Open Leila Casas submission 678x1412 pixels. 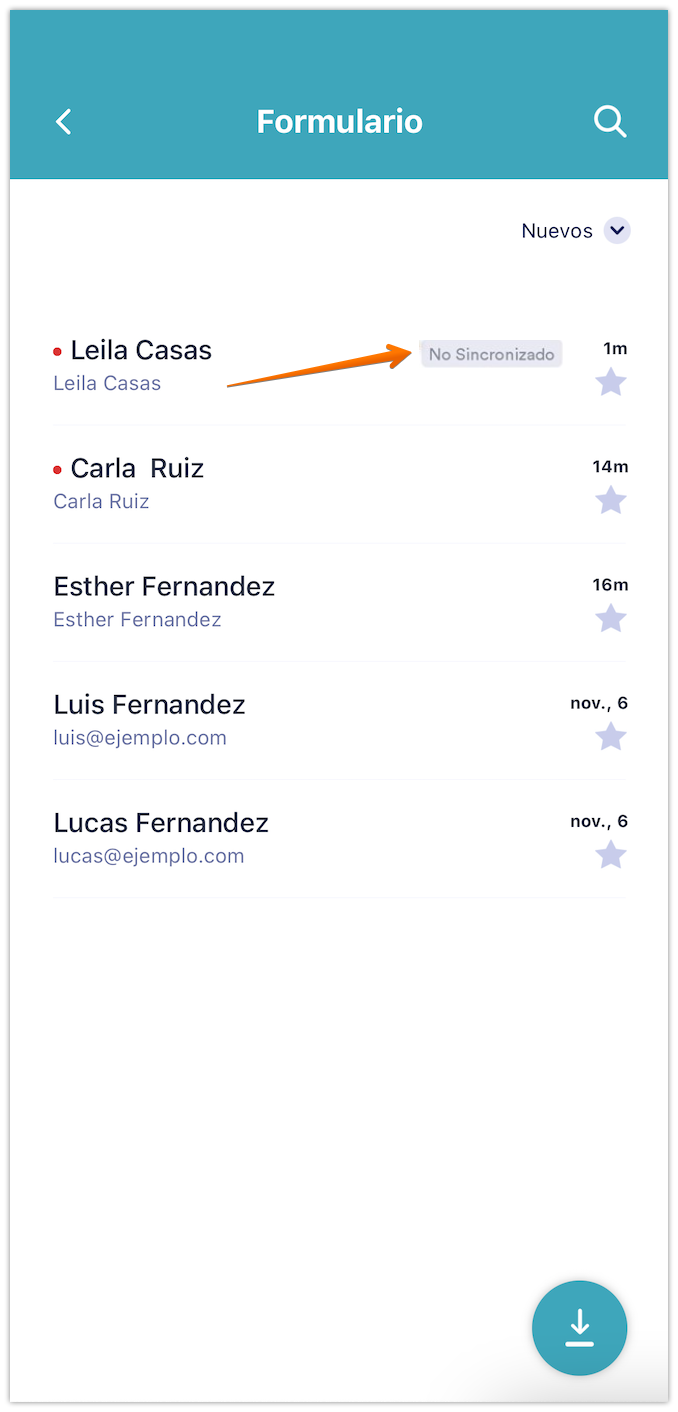tap(141, 351)
